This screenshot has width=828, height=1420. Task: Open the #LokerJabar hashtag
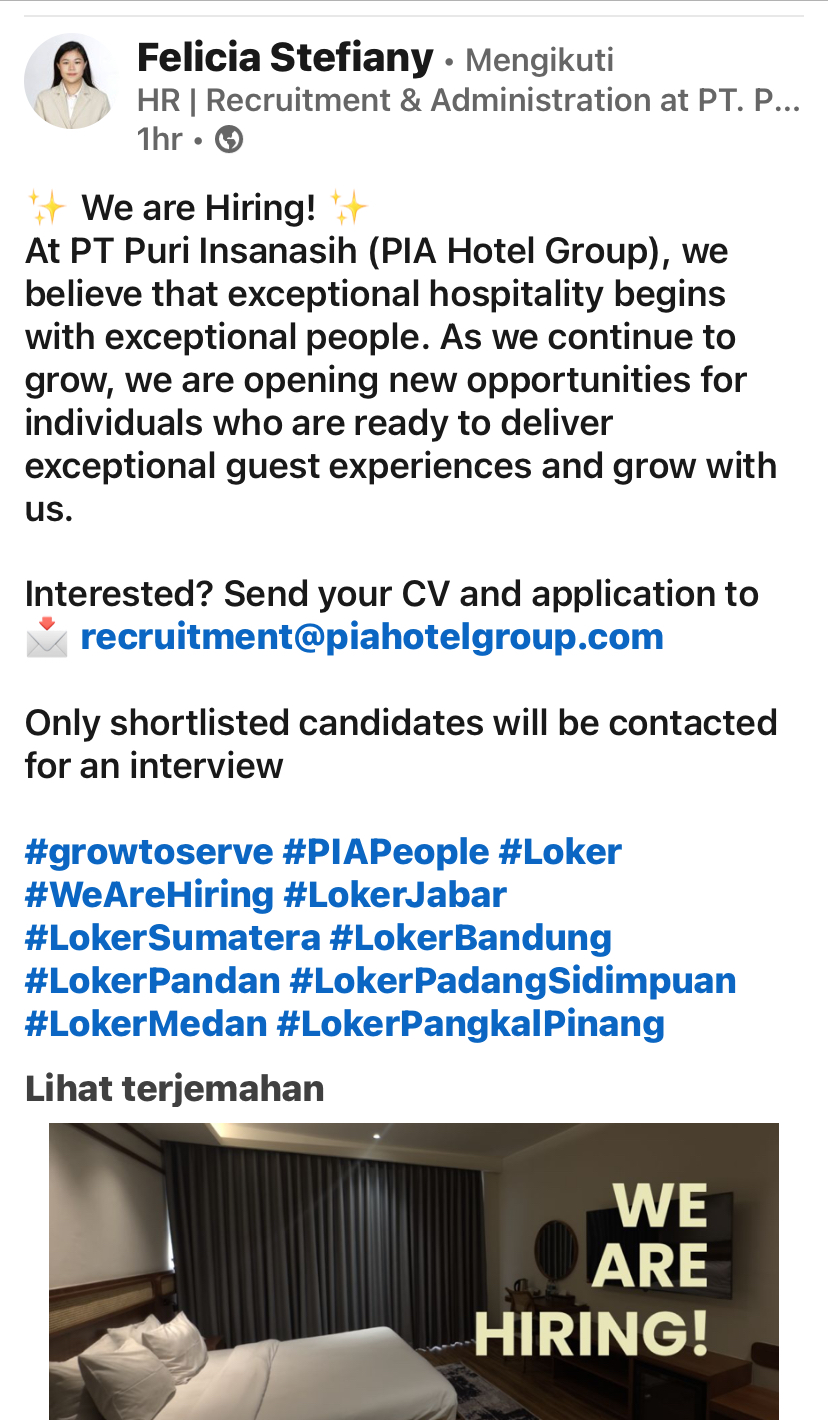click(x=395, y=895)
